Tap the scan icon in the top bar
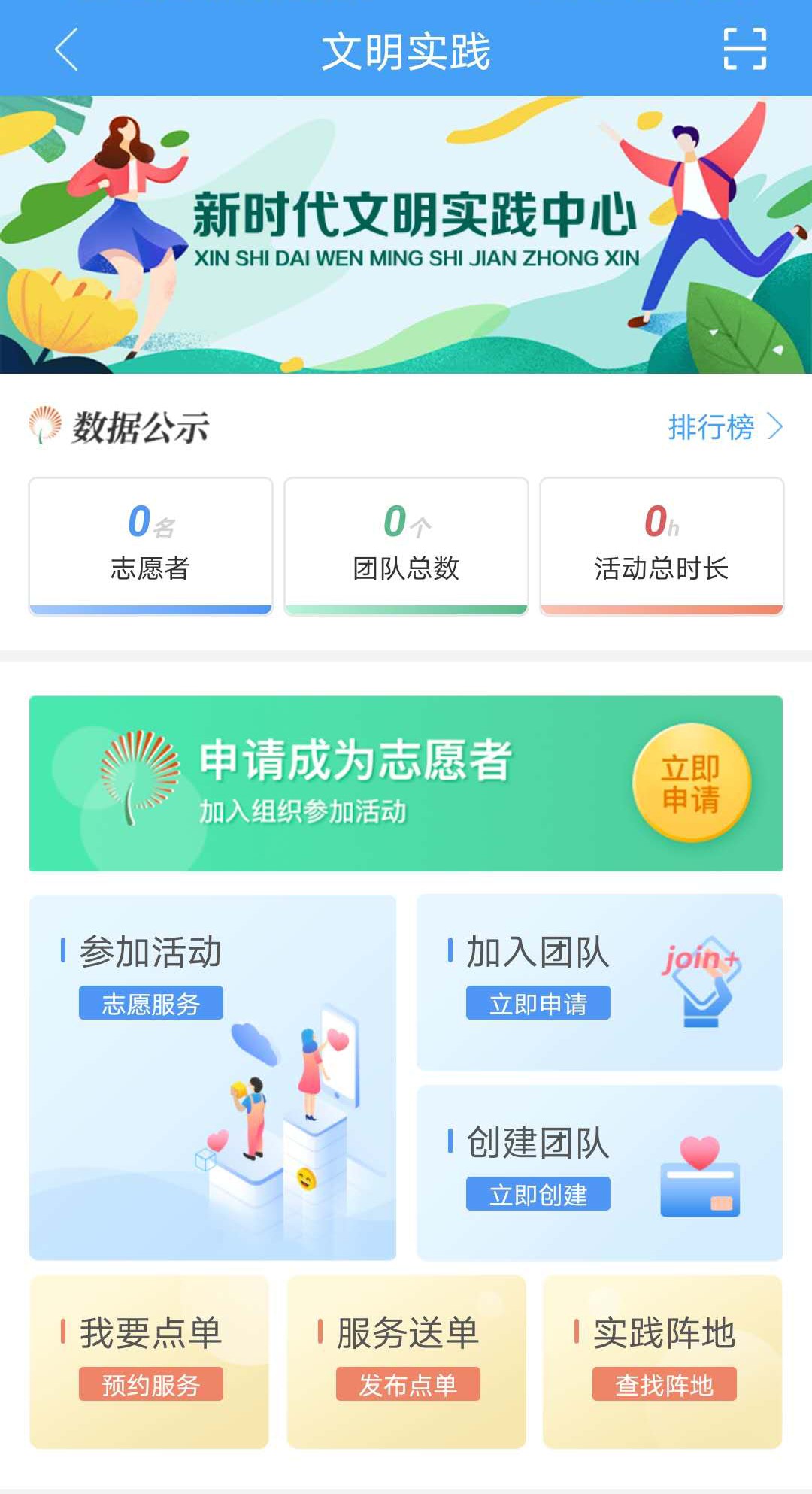The image size is (812, 1494). [744, 50]
